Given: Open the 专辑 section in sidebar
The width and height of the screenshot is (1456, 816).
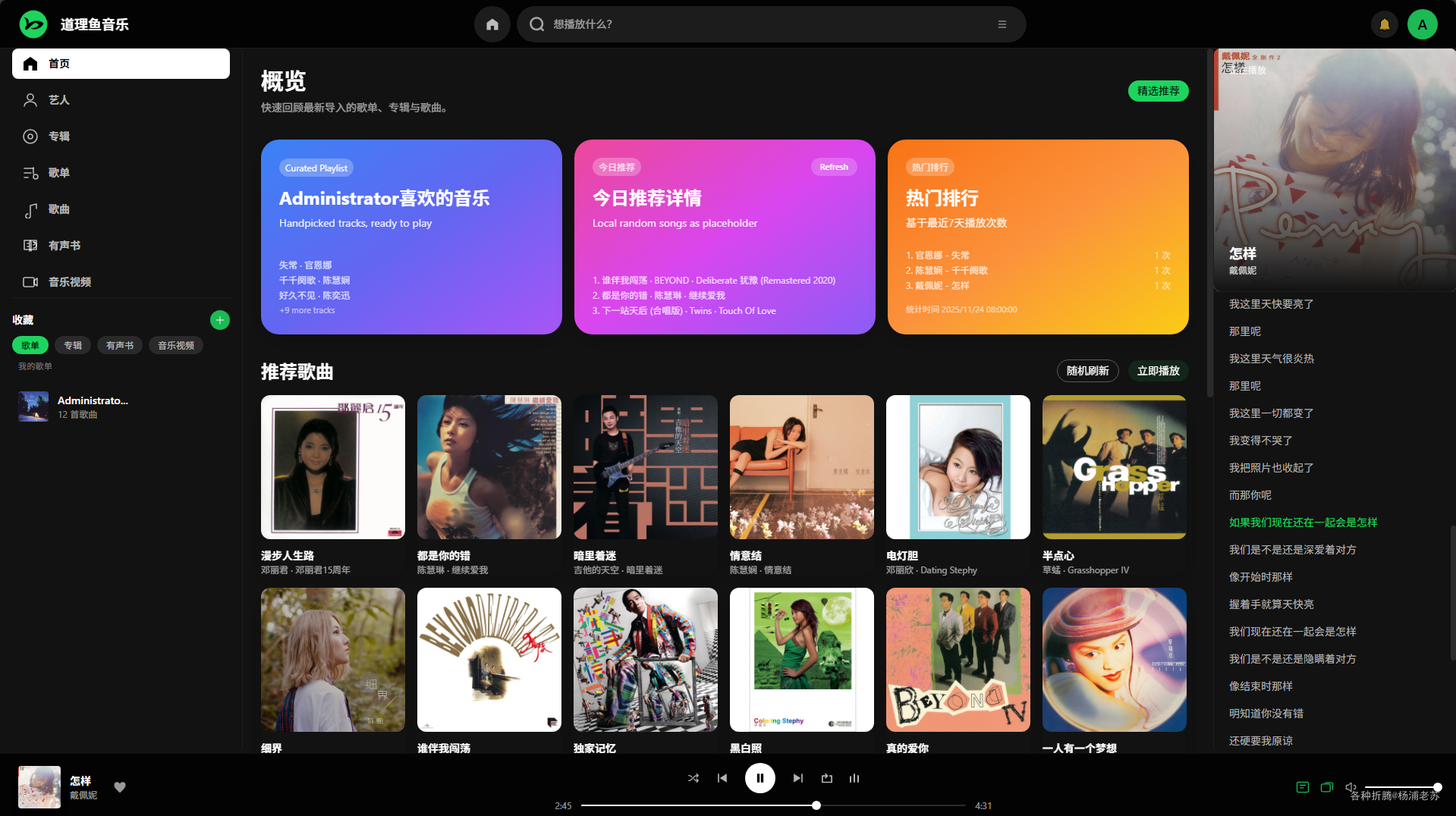Looking at the screenshot, I should click(59, 137).
